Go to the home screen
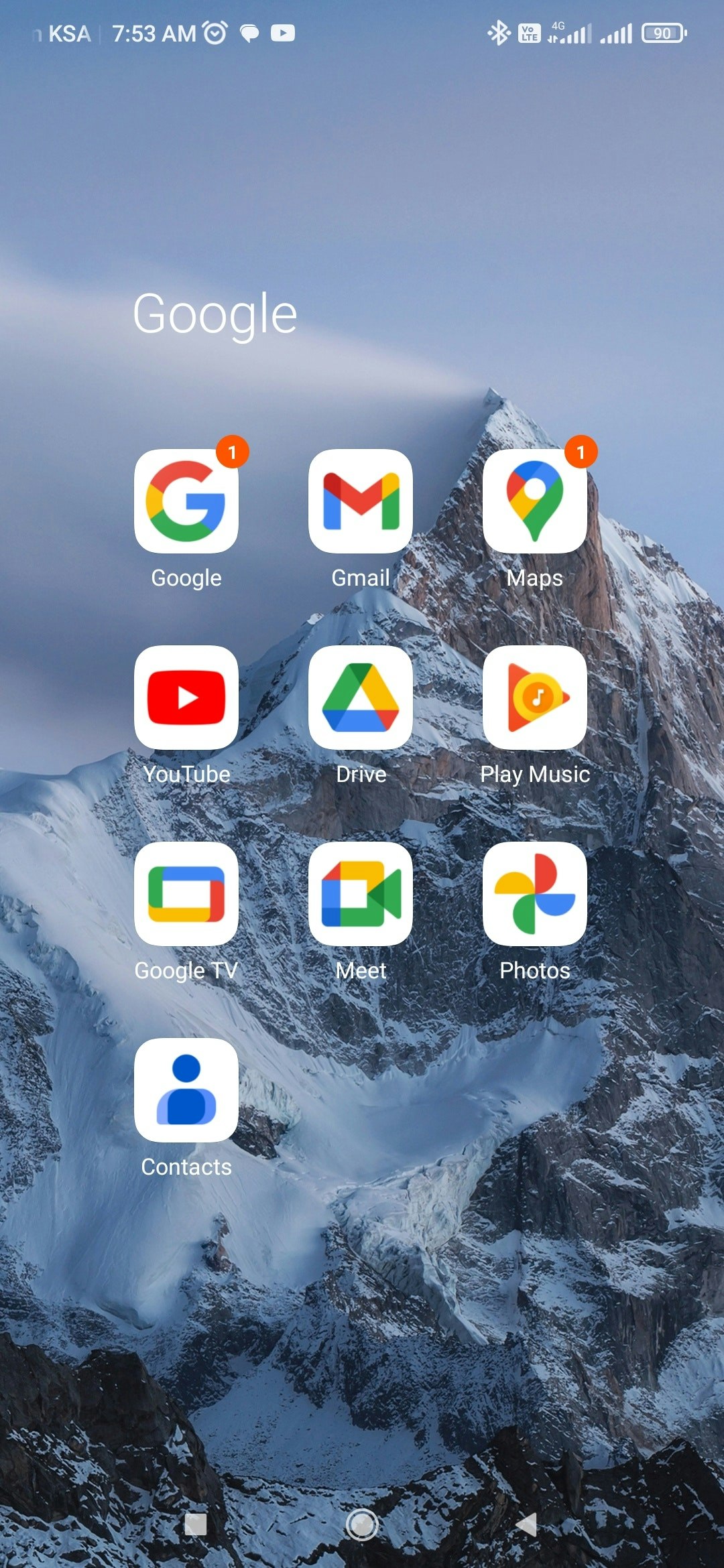This screenshot has height=1568, width=724. point(362,1525)
